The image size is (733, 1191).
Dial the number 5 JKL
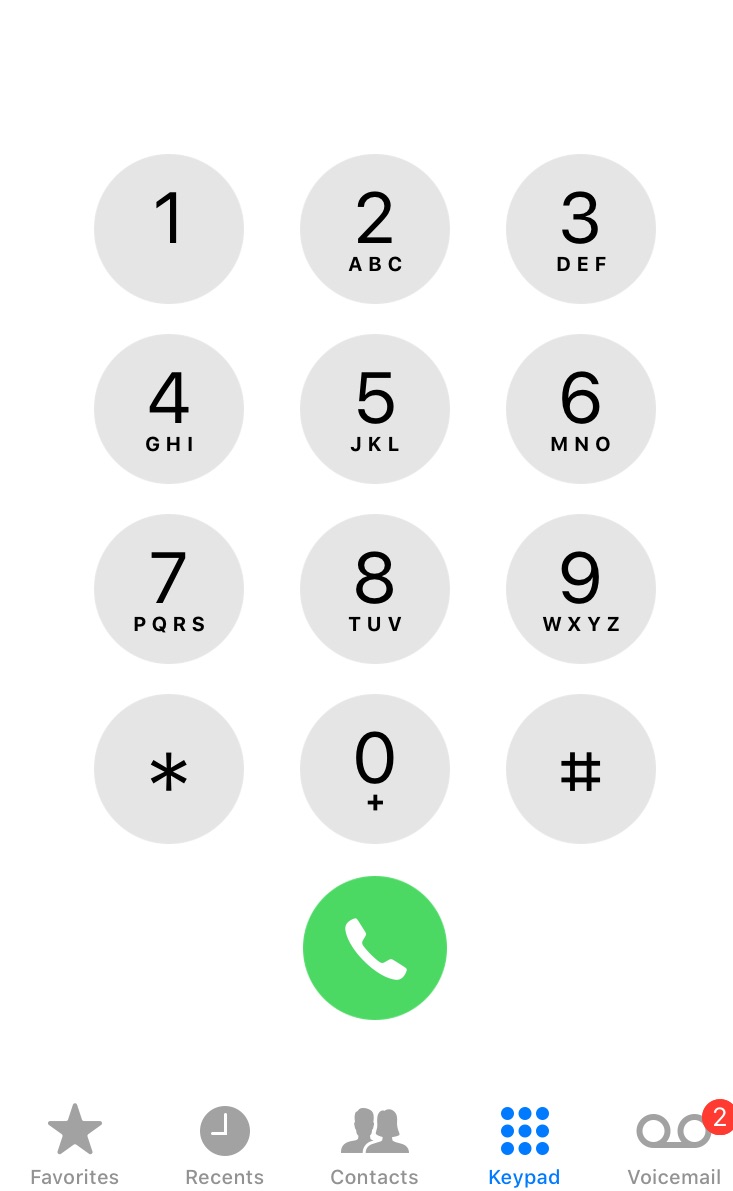coord(375,408)
